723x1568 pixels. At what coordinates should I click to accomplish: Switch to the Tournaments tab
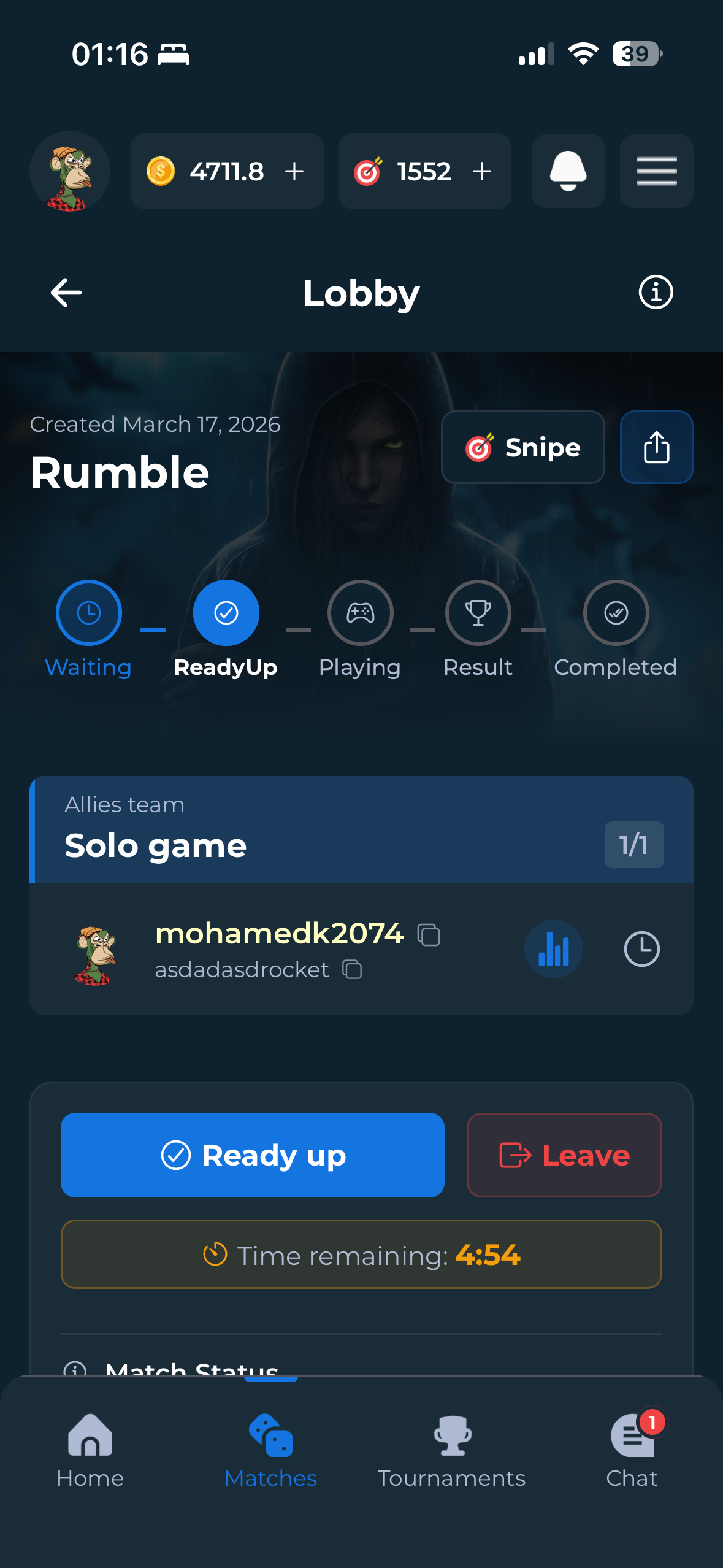[451, 1451]
